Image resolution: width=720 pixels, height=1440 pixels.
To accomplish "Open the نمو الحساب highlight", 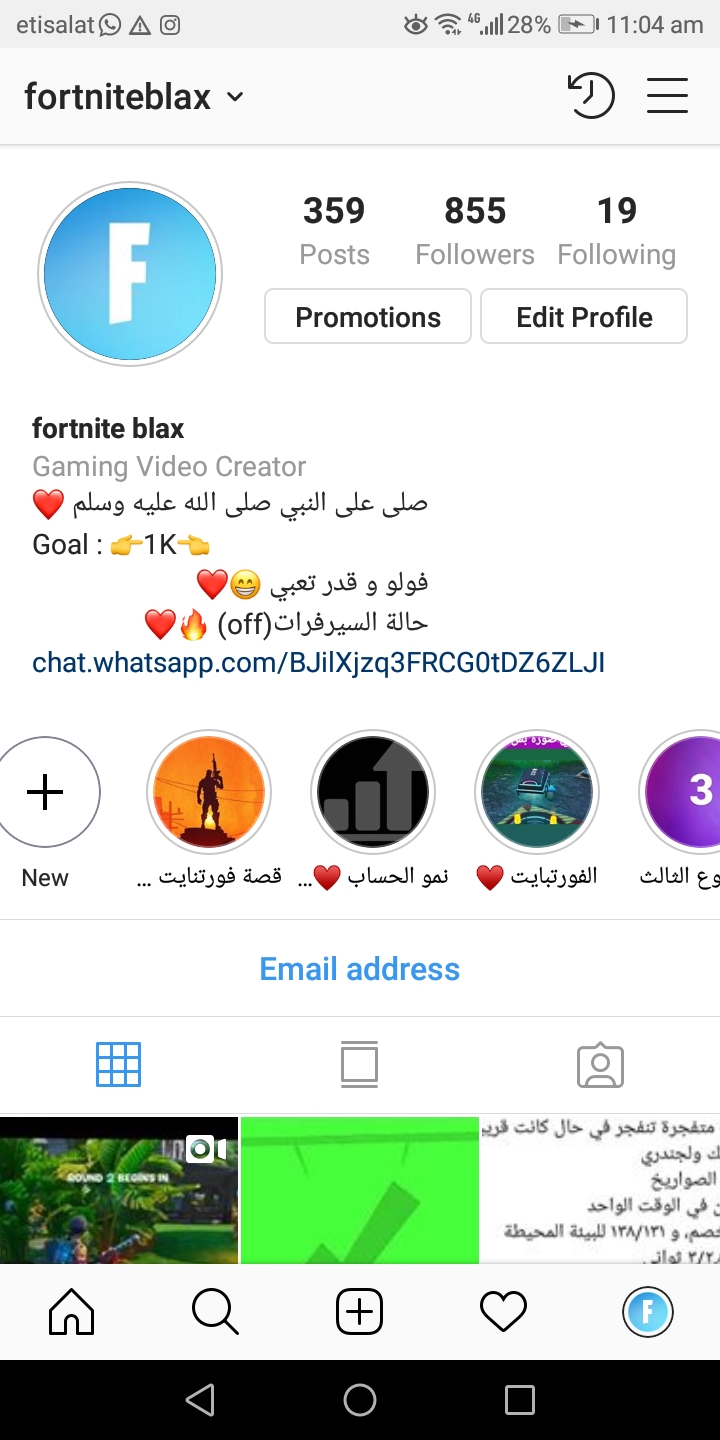I will (373, 792).
